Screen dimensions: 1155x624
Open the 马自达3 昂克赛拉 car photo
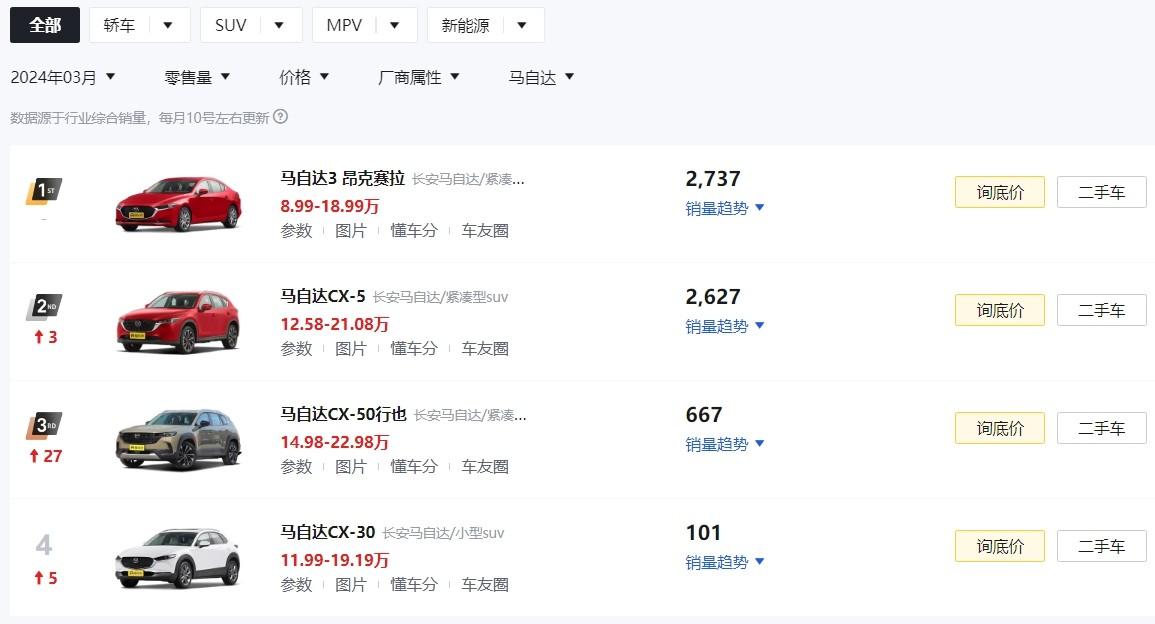point(178,203)
